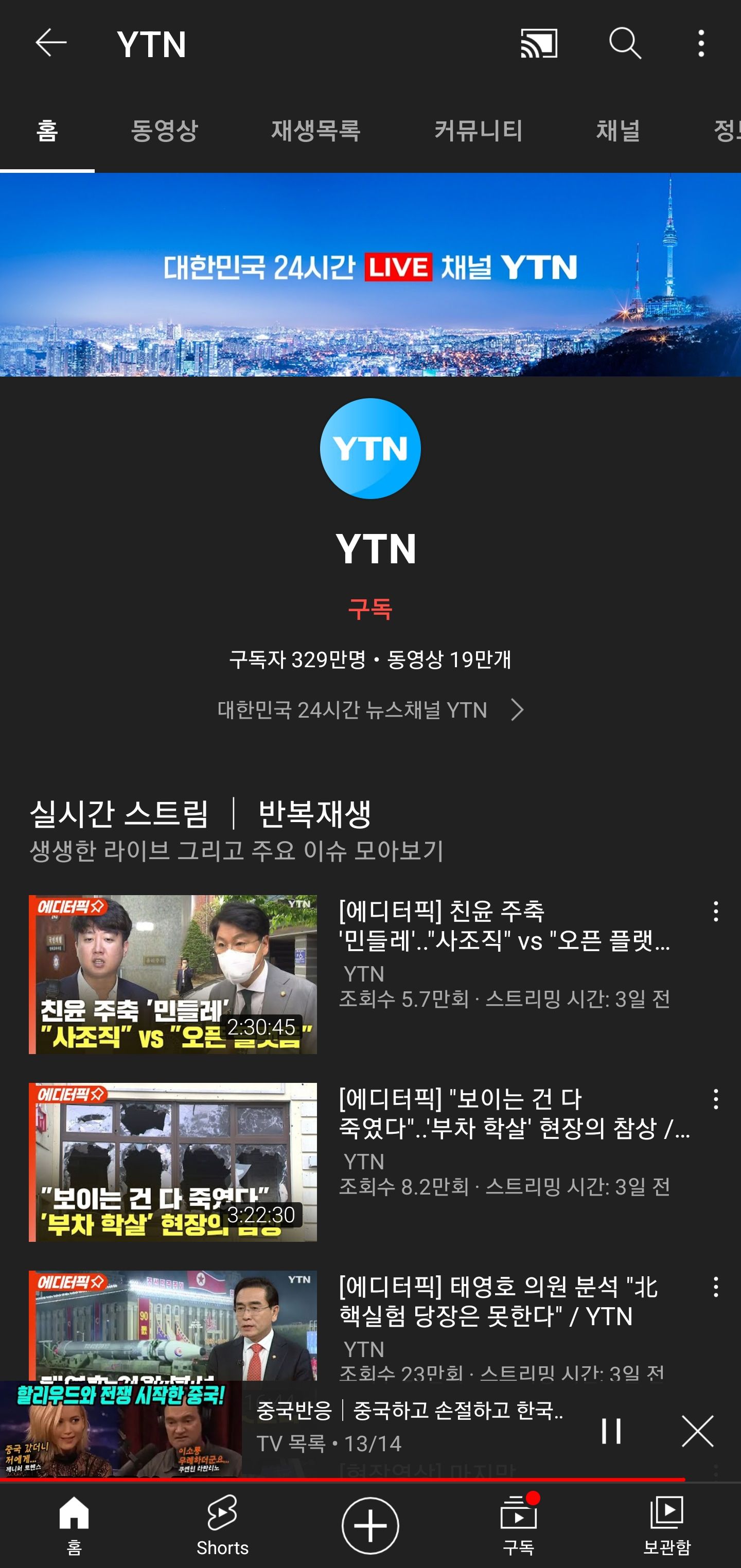Open Shorts in the bottom navigation

click(x=222, y=1525)
